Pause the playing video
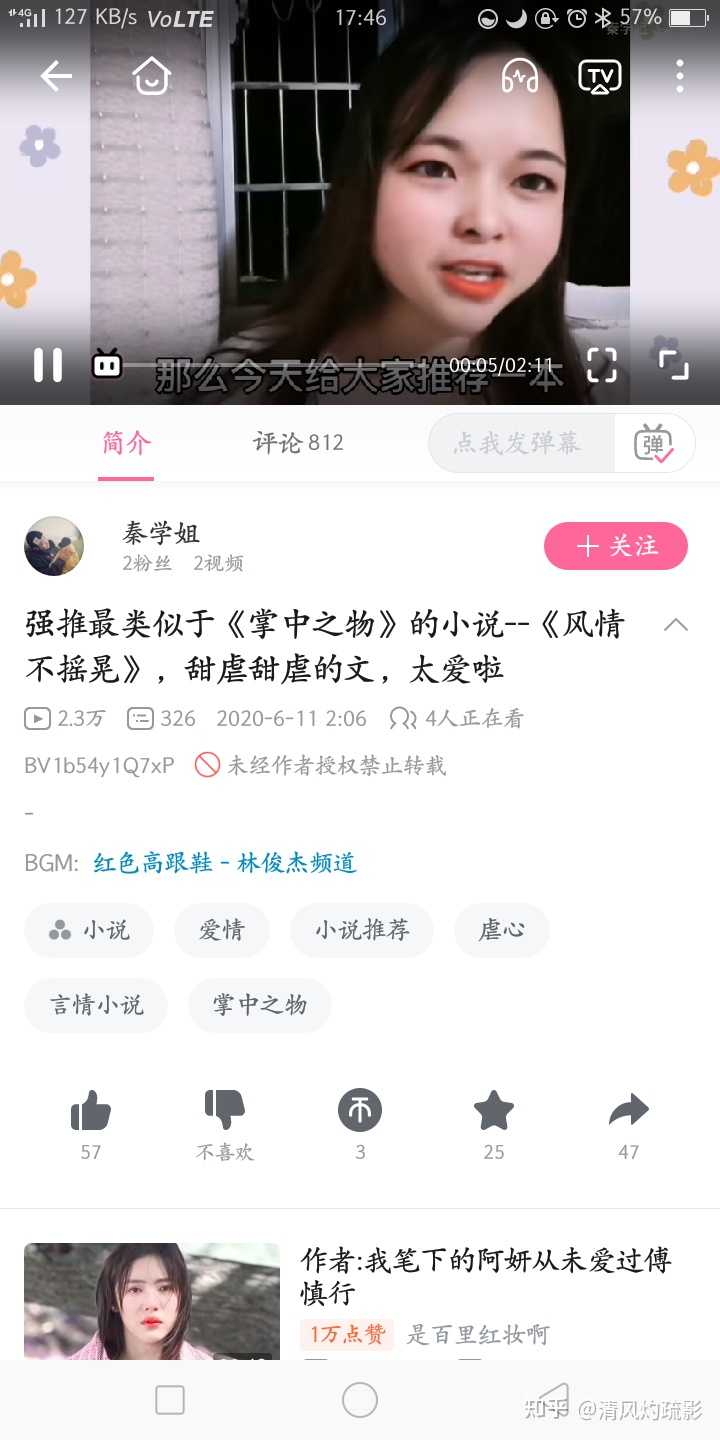Viewport: 720px width, 1440px height. pos(48,365)
